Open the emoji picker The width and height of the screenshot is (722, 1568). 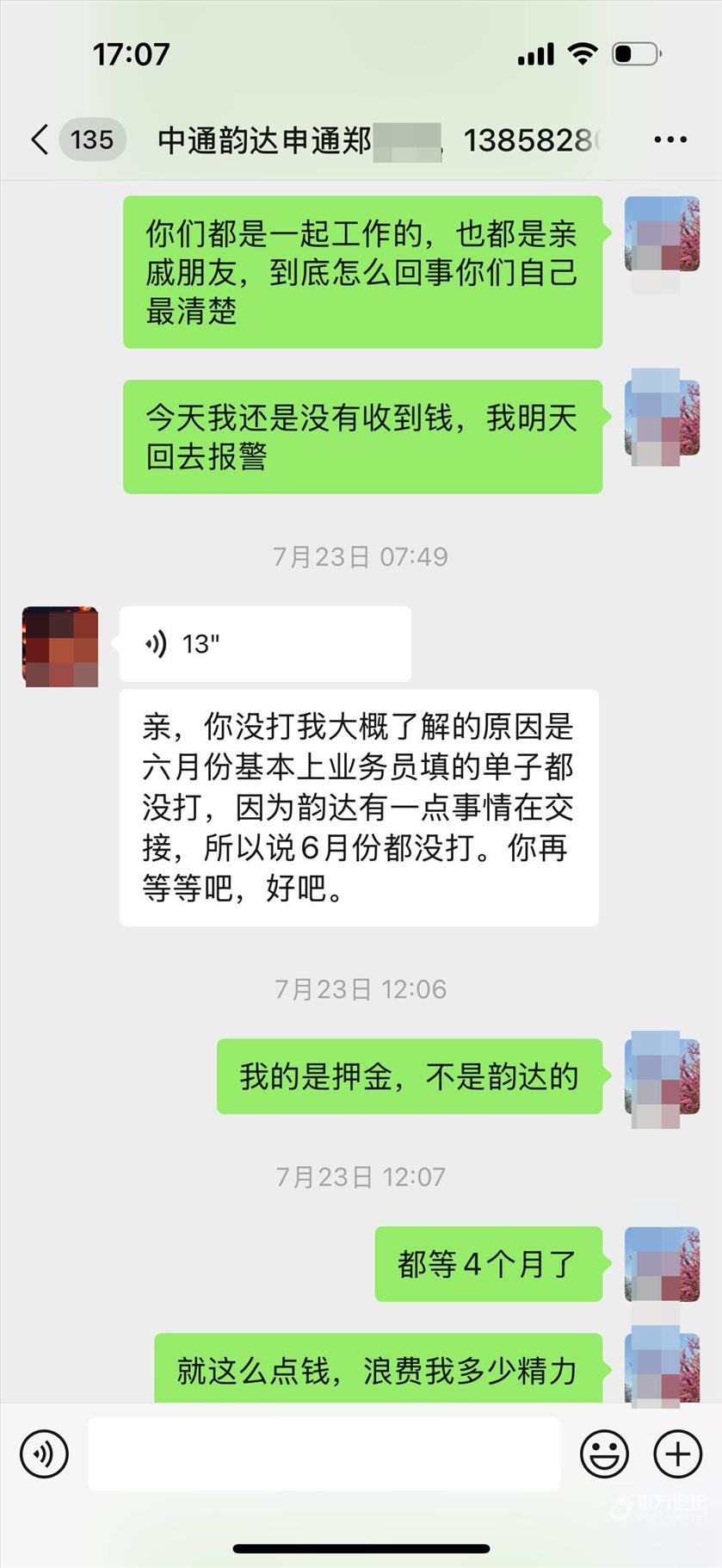604,1454
